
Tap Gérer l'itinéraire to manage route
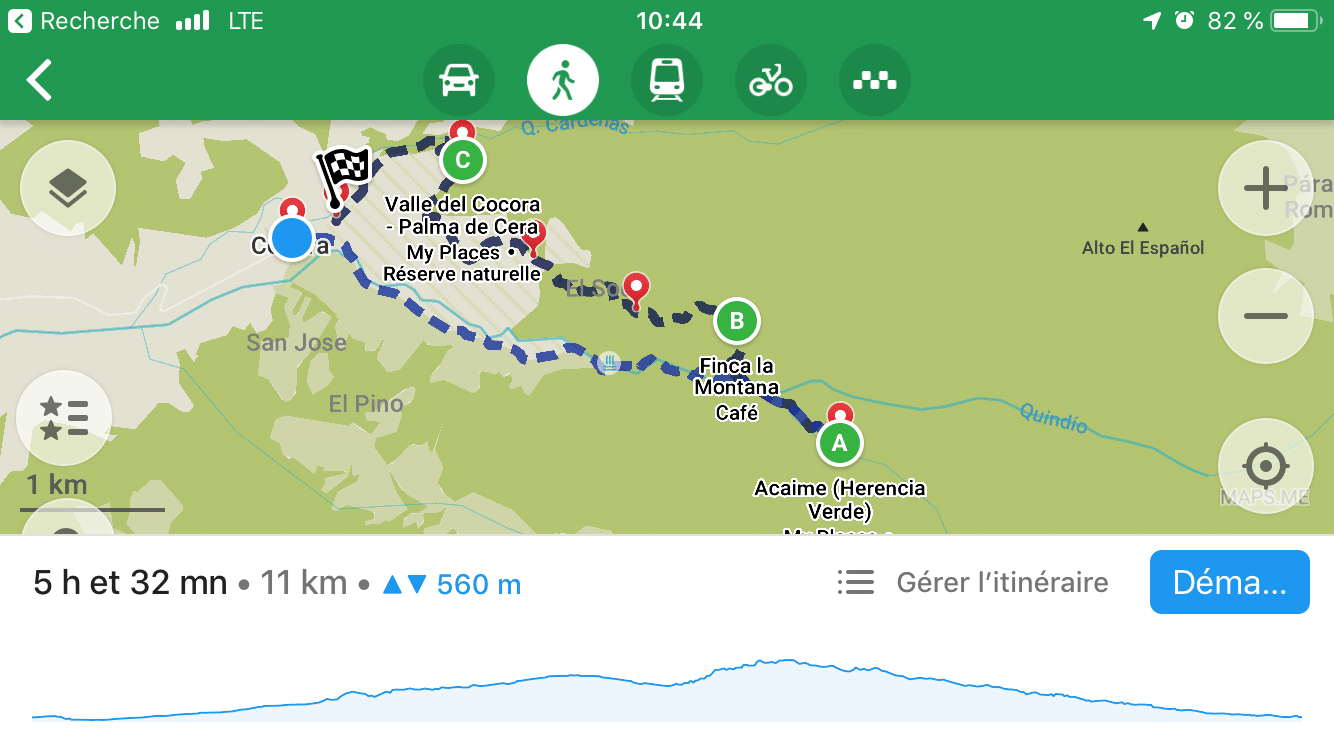coord(973,582)
